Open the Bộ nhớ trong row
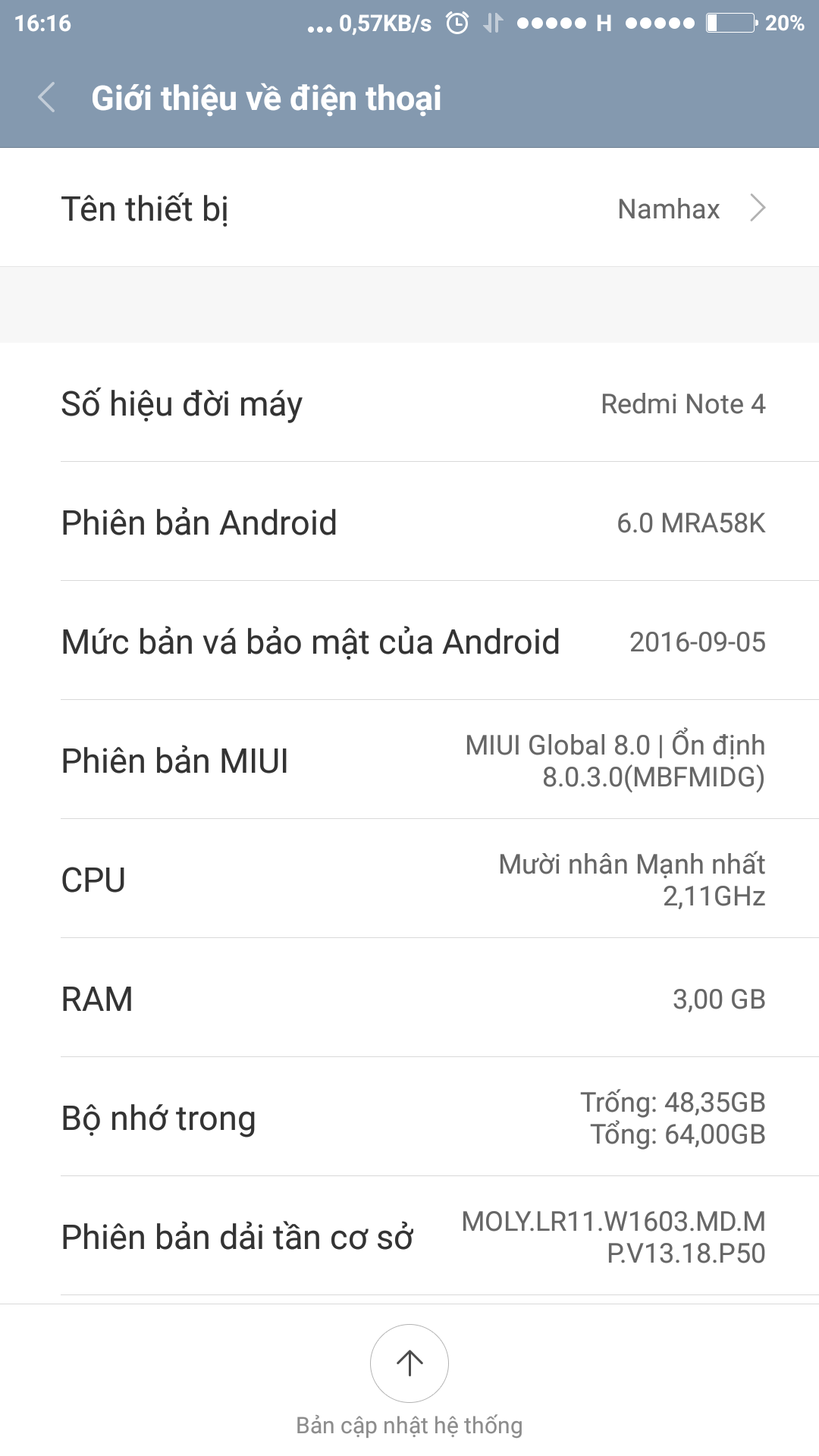Viewport: 819px width, 1456px height. click(409, 1117)
